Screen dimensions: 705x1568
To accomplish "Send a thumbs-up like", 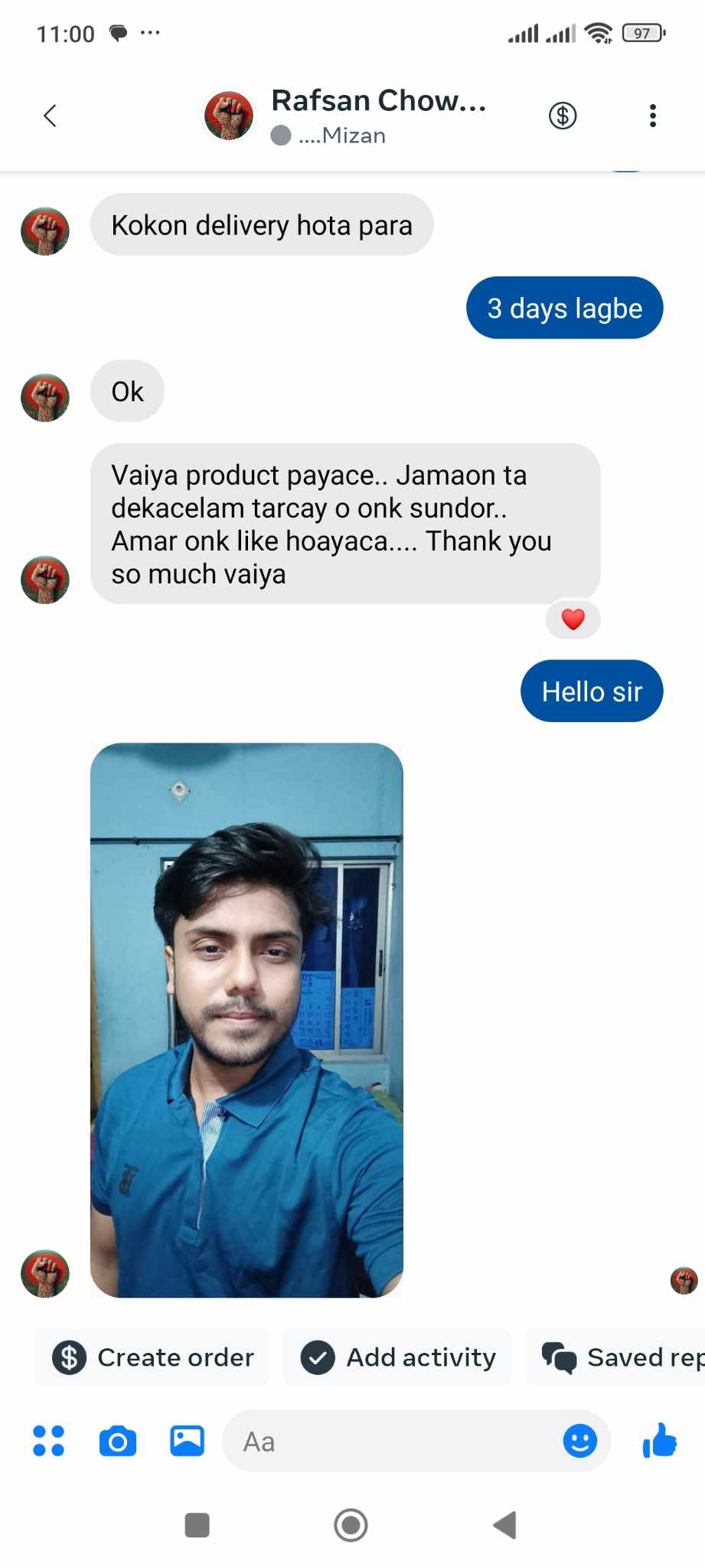I will click(x=660, y=1441).
